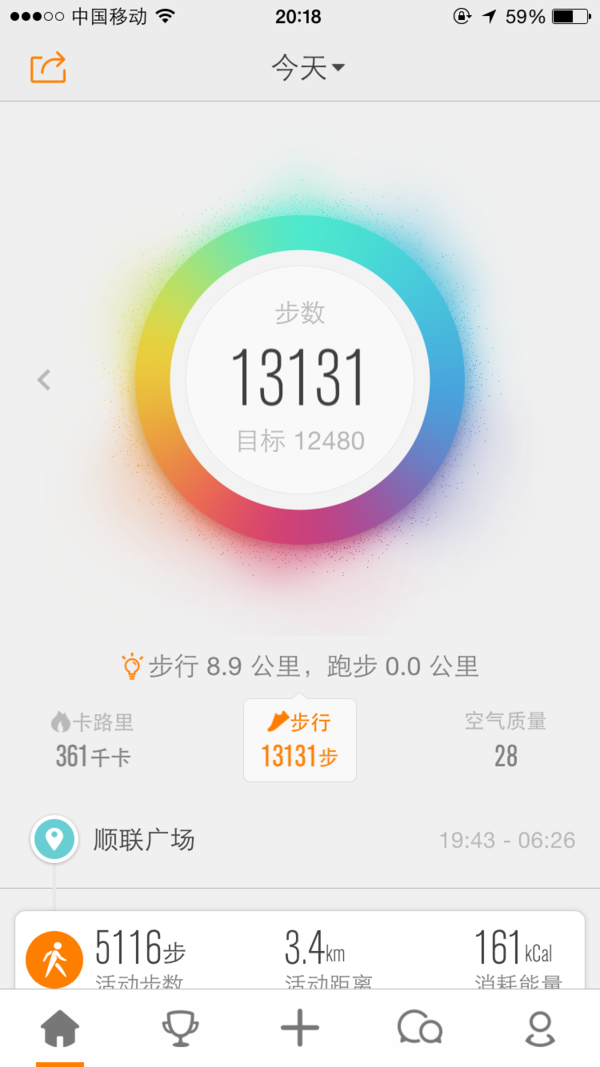Tap the plus add button
The height and width of the screenshot is (1067, 600).
click(300, 1028)
